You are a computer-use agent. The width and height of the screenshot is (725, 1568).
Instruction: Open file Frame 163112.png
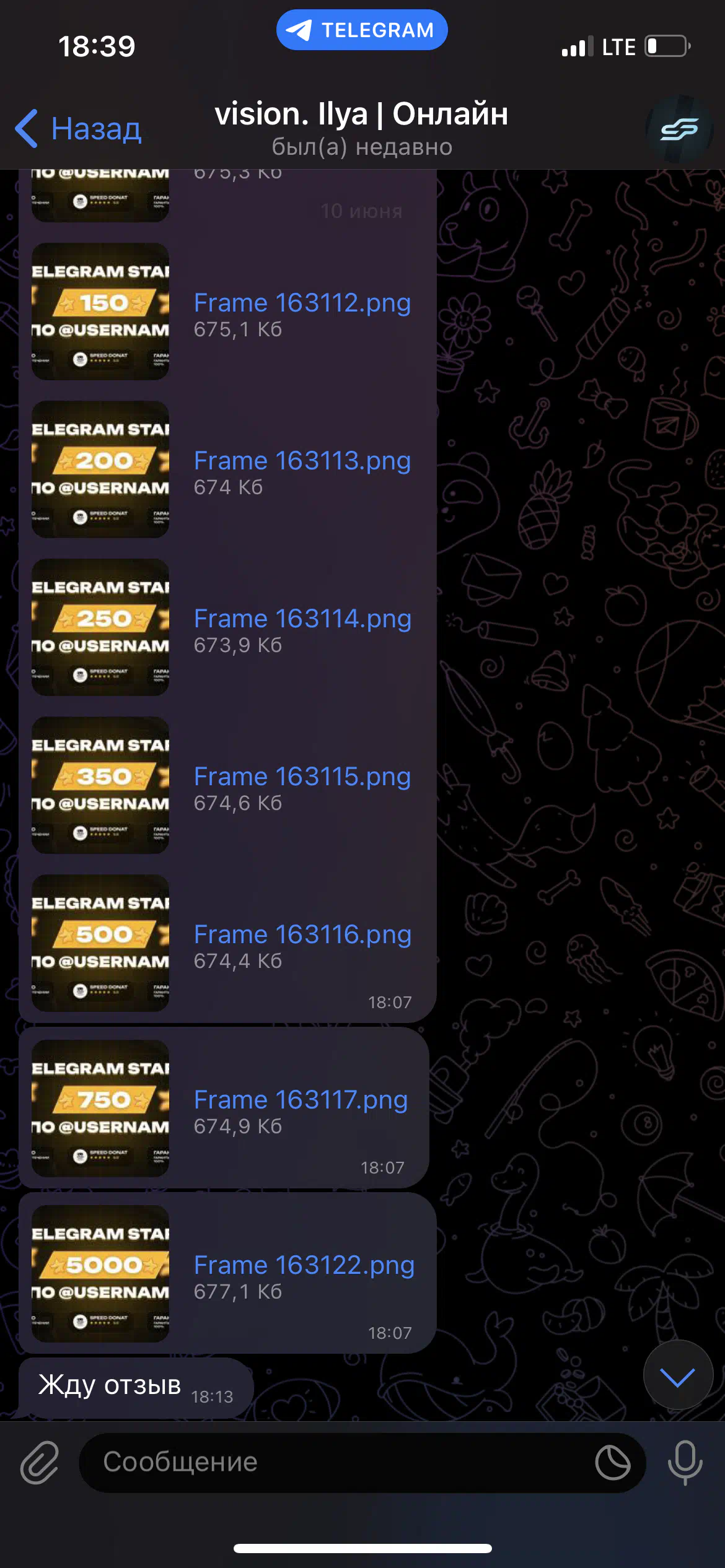(302, 303)
